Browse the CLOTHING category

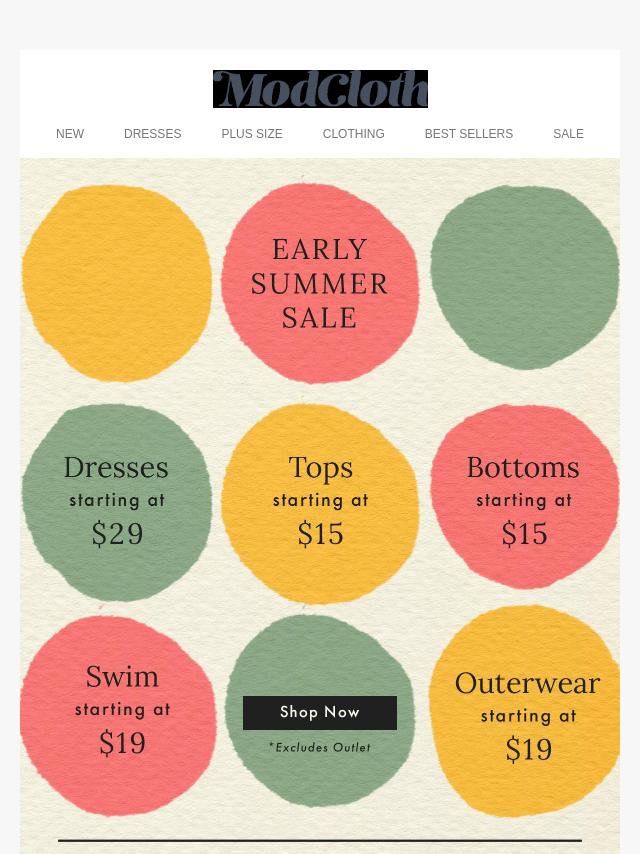coord(353,134)
